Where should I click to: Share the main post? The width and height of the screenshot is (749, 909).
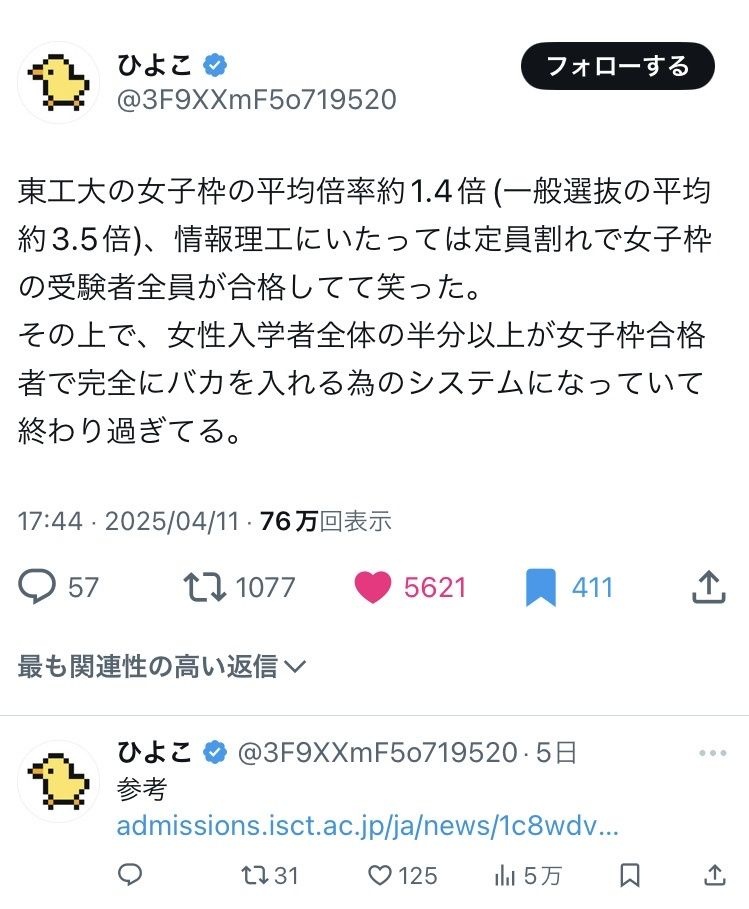click(x=708, y=586)
